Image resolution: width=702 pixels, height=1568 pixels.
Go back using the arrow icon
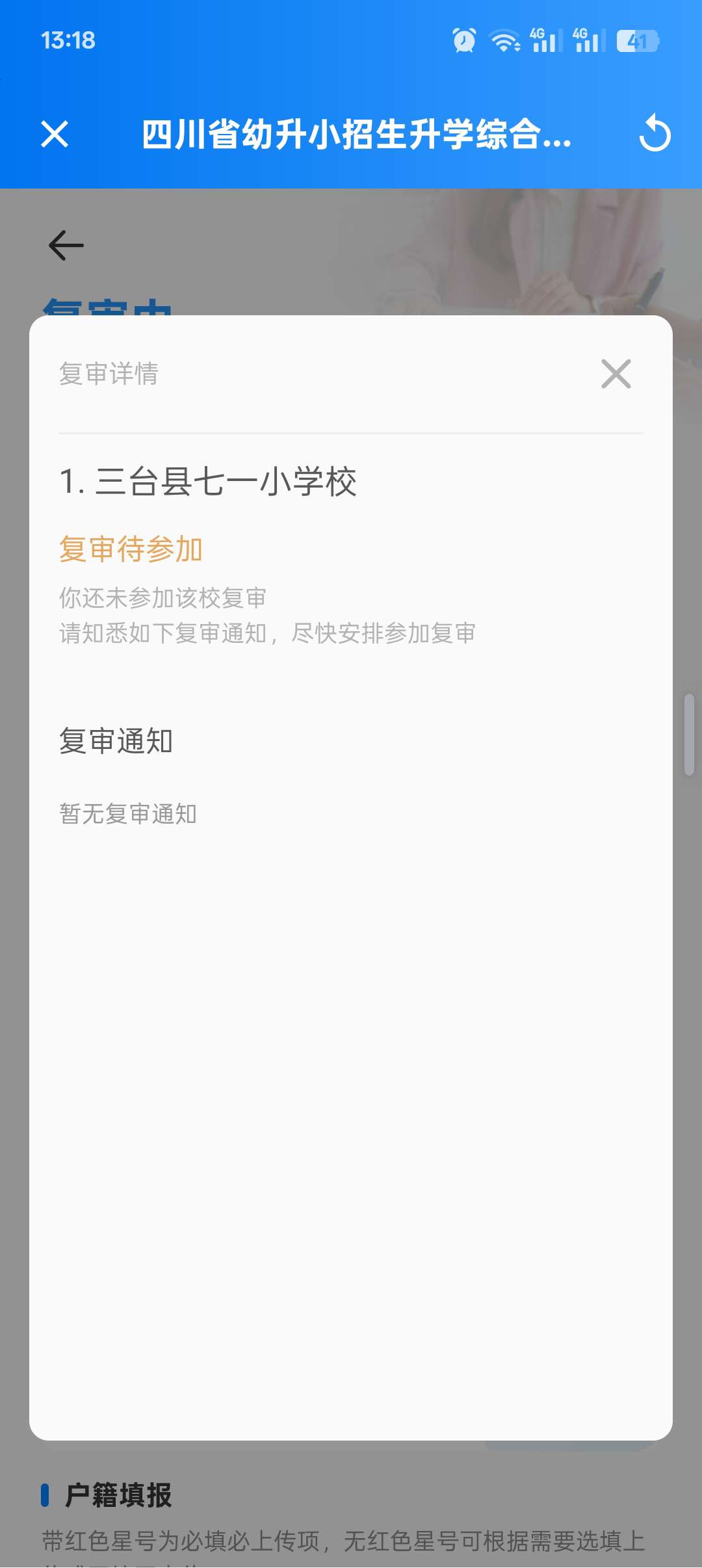pyautogui.click(x=66, y=246)
